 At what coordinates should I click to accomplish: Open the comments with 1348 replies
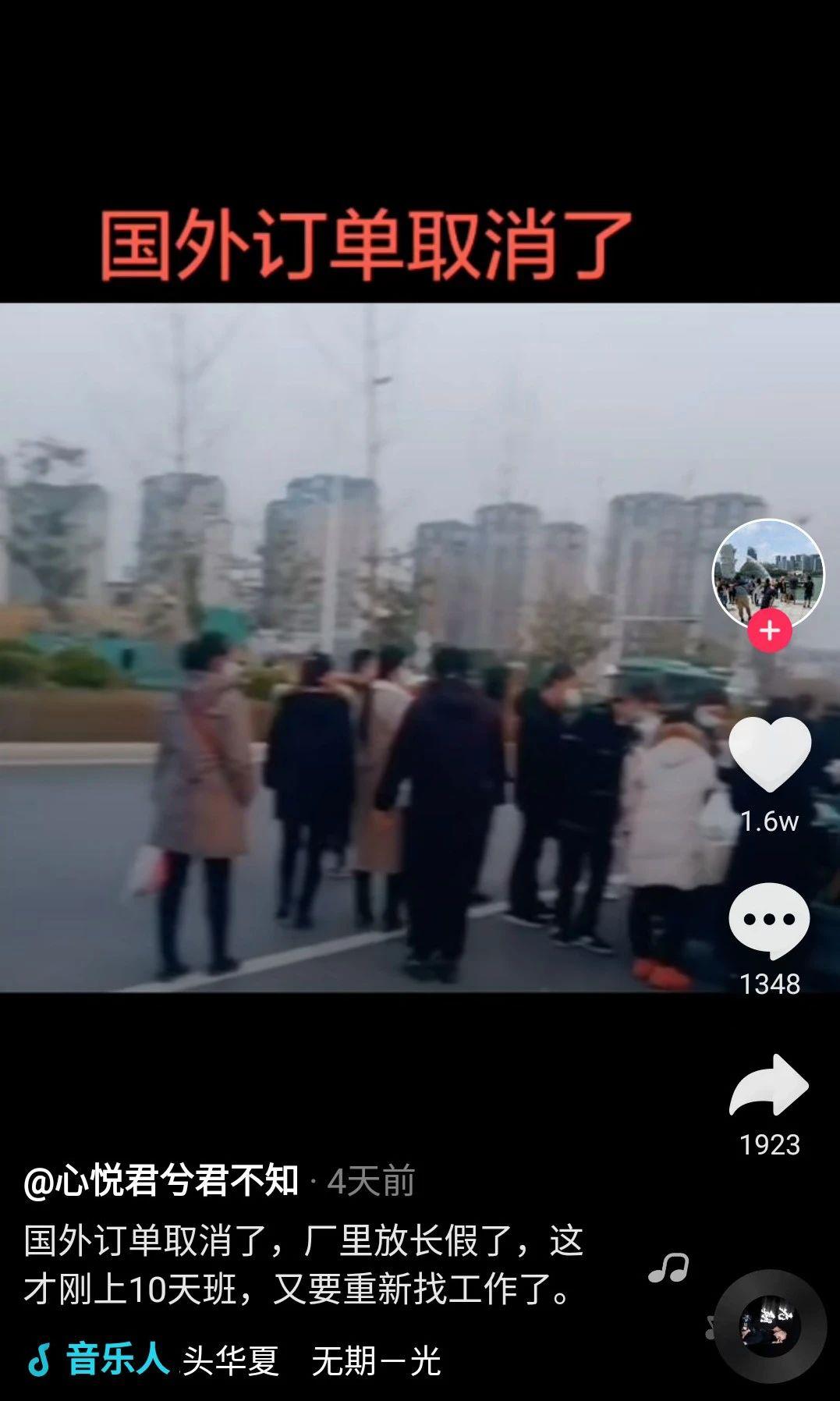pyautogui.click(x=769, y=920)
